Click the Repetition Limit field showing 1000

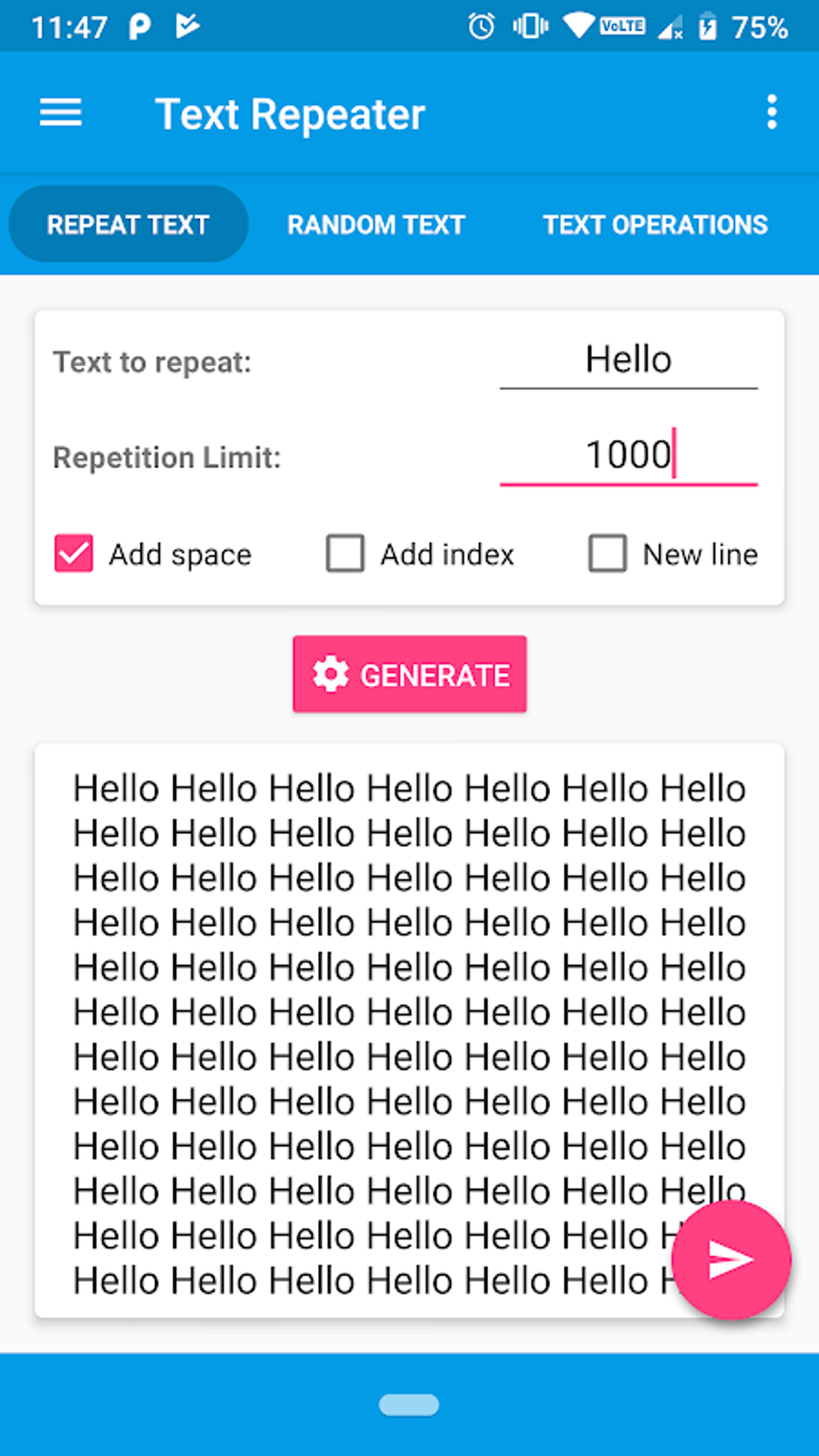pos(628,455)
